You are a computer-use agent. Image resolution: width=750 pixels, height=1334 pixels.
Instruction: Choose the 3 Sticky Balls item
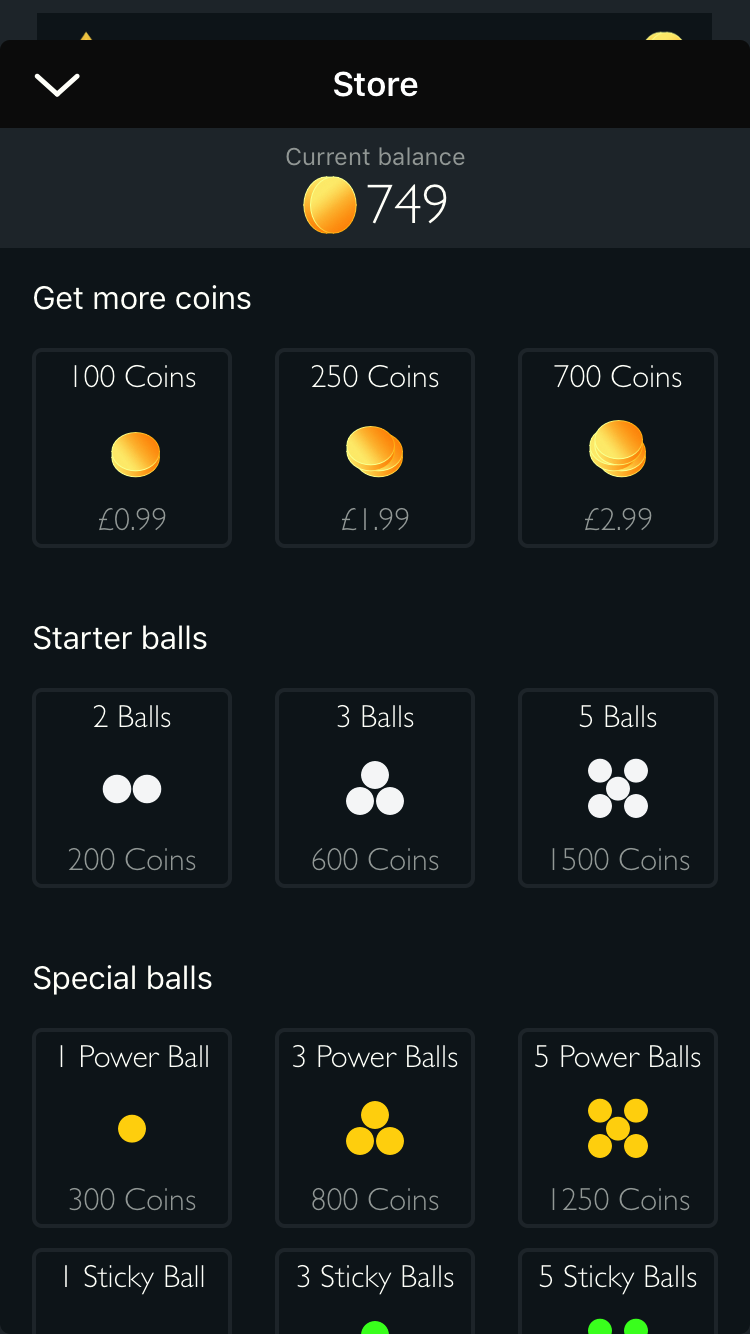coord(375,1291)
